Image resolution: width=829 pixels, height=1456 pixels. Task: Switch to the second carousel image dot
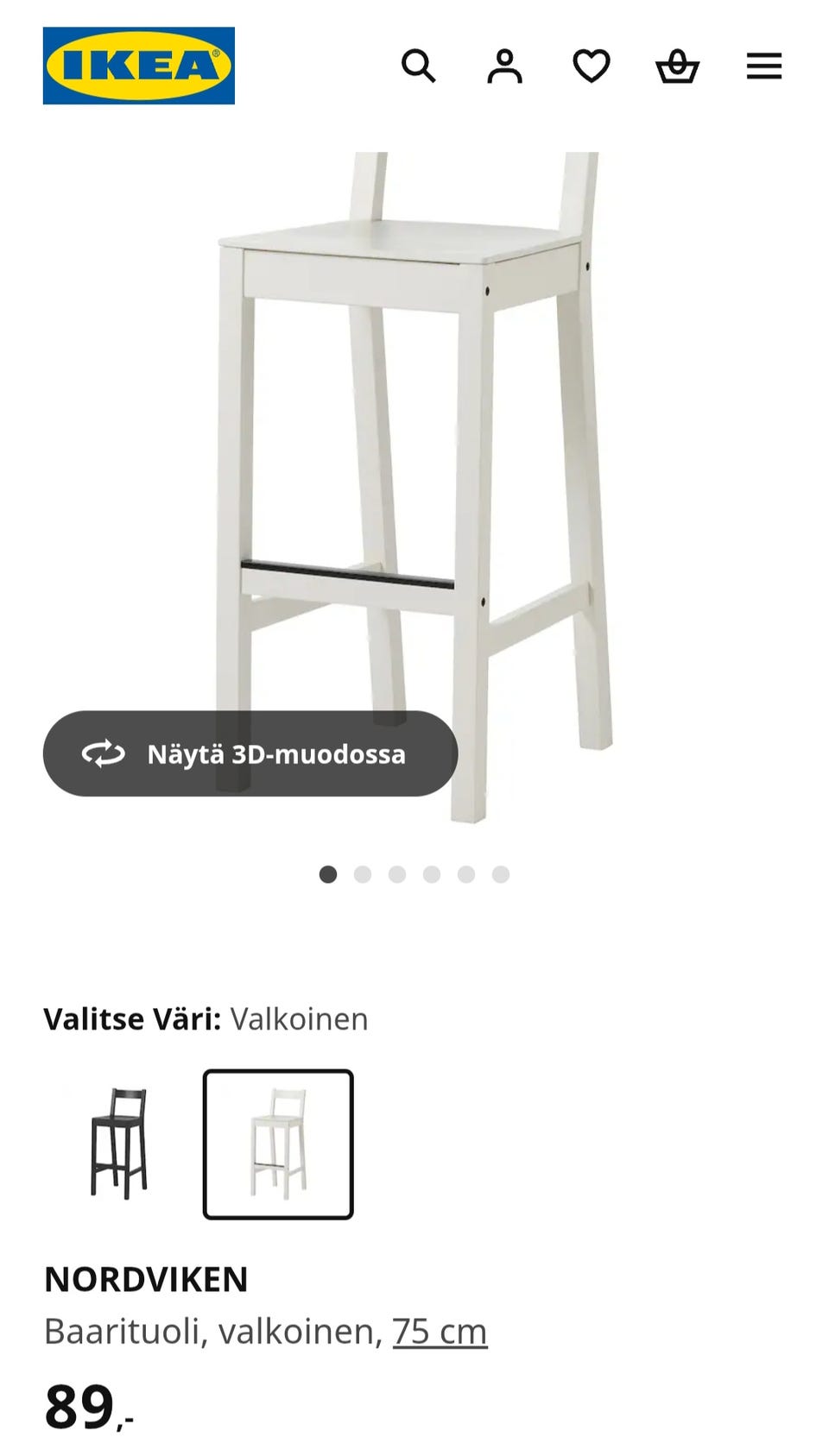[x=364, y=873]
